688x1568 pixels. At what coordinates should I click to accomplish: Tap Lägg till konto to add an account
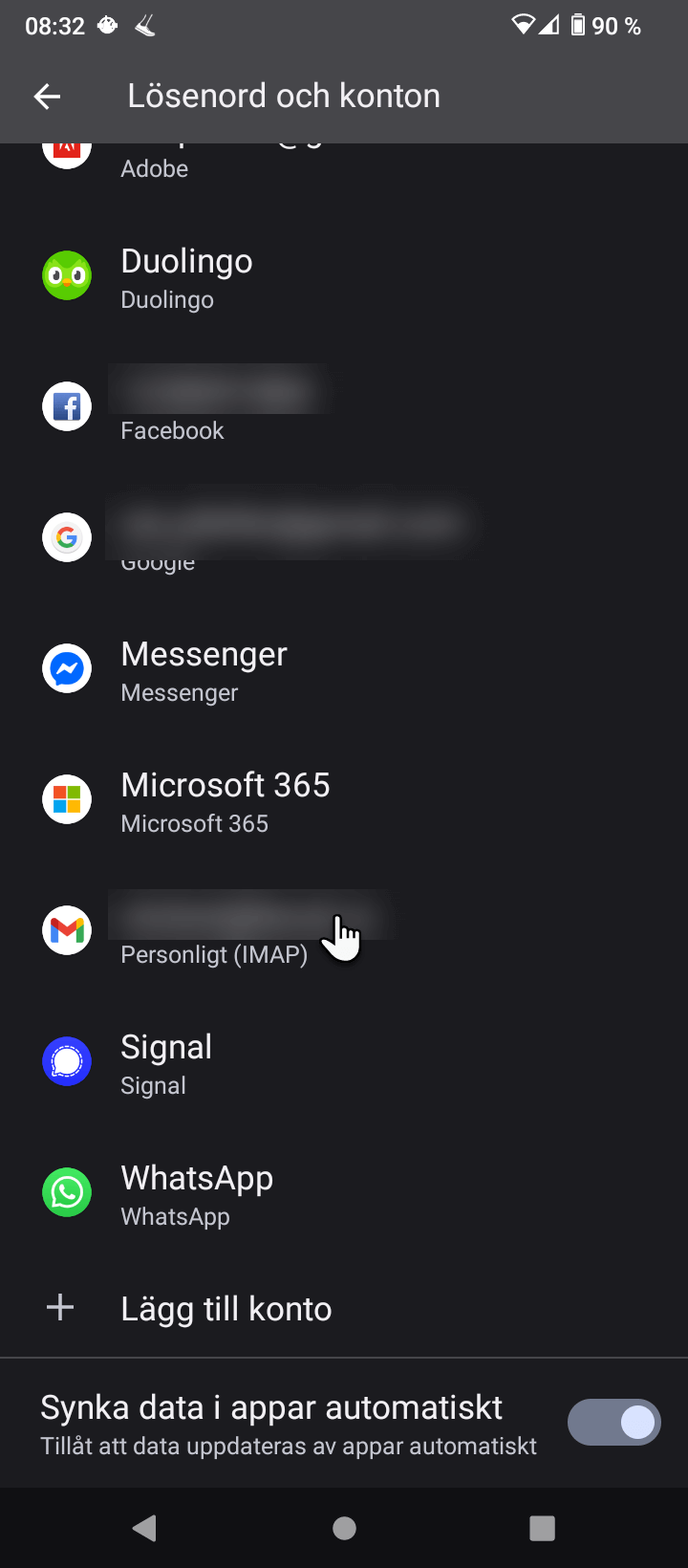pos(226,1307)
